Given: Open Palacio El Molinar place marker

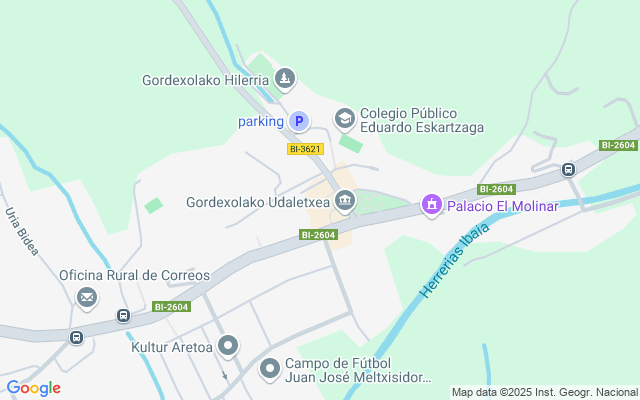Looking at the screenshot, I should [432, 205].
